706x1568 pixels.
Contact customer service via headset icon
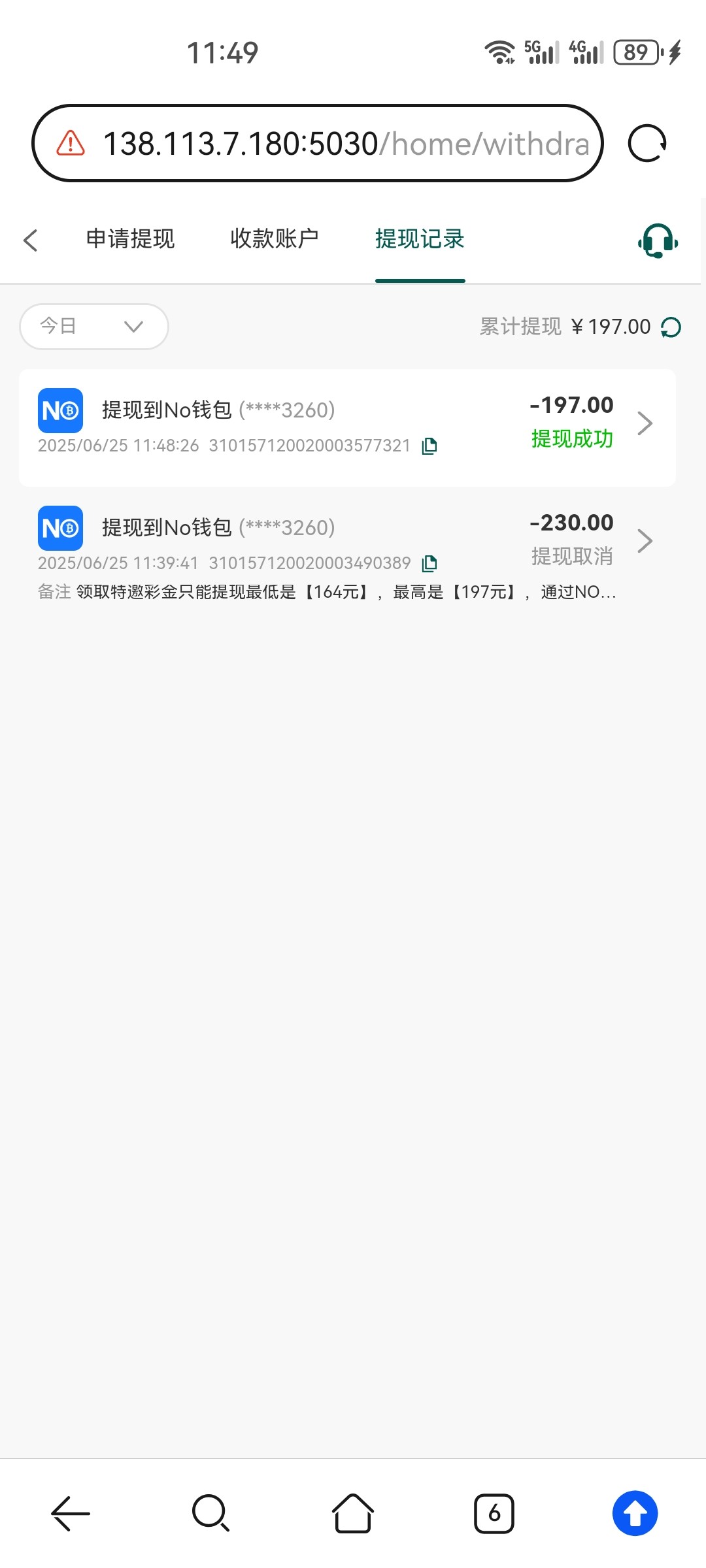[x=658, y=240]
